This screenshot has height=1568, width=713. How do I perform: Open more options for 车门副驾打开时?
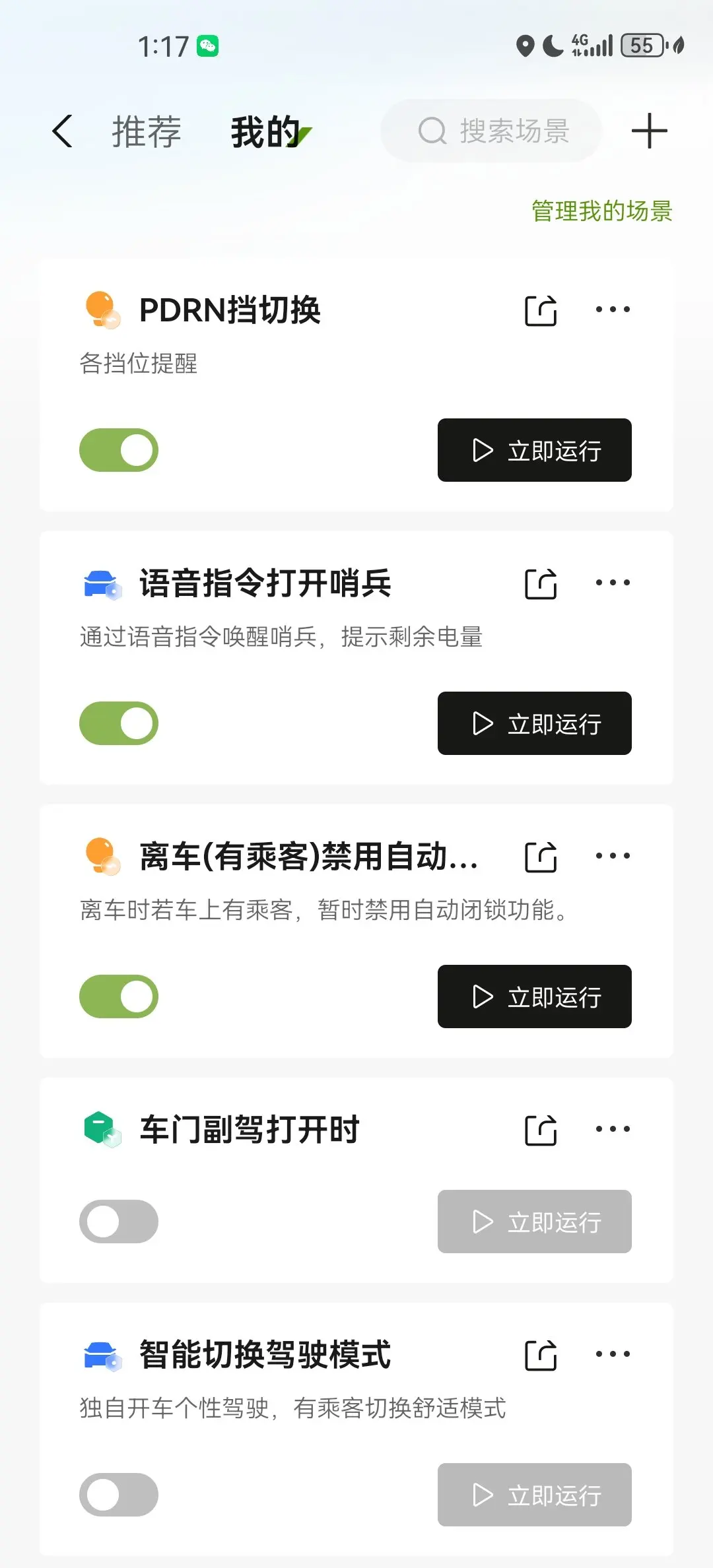click(x=613, y=1128)
